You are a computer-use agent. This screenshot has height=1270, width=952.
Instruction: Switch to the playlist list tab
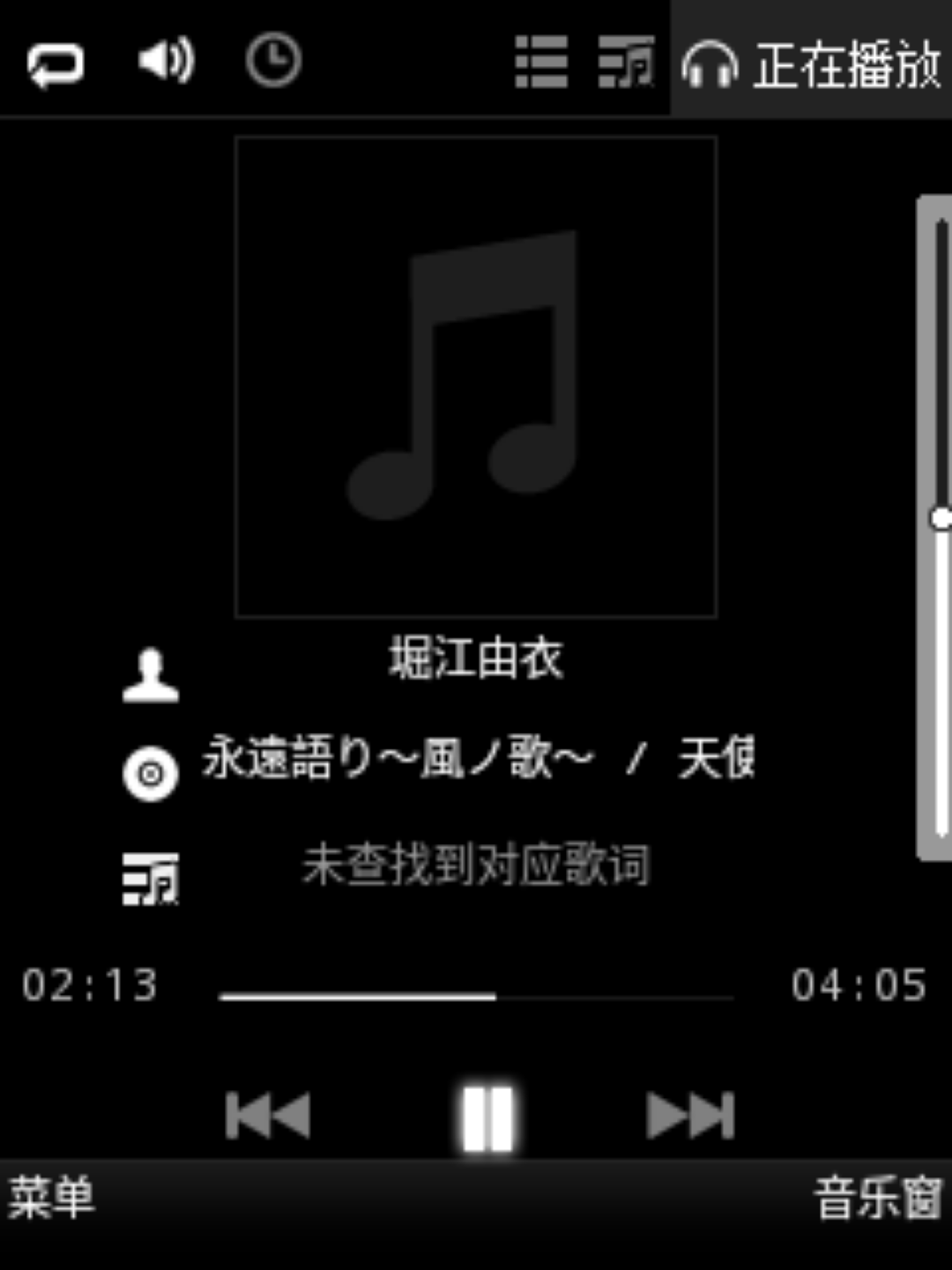pos(540,63)
